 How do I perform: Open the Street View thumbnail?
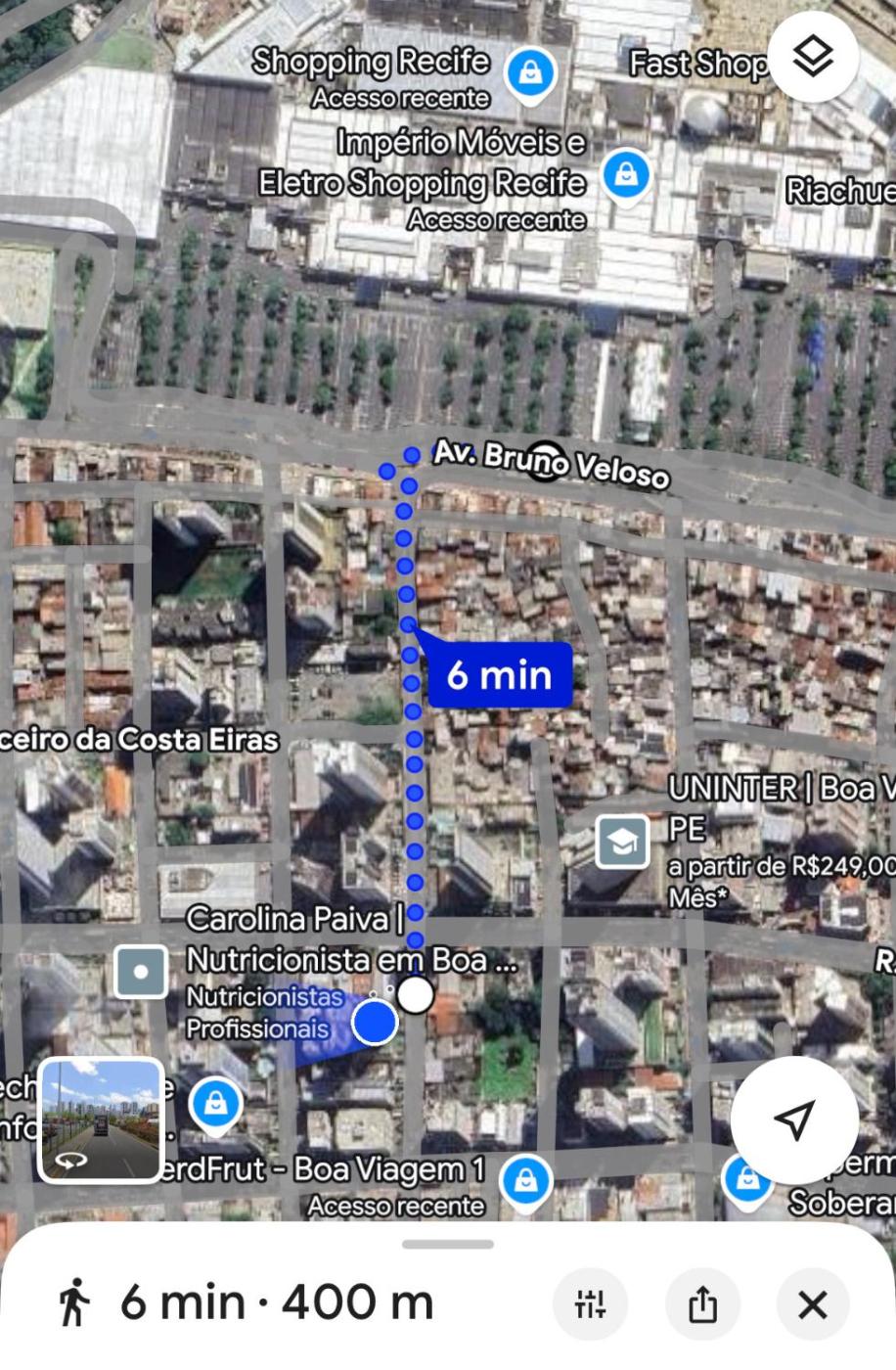pos(101,1120)
